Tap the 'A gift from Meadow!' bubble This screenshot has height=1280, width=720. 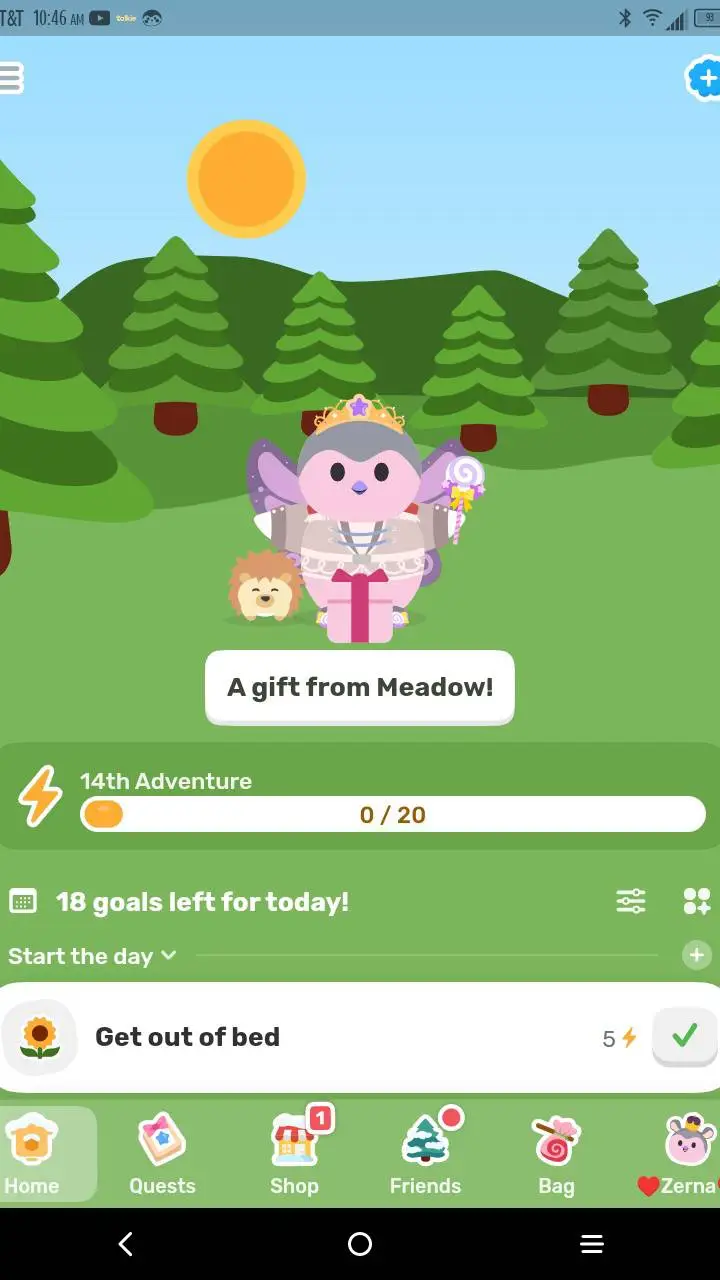pos(360,687)
